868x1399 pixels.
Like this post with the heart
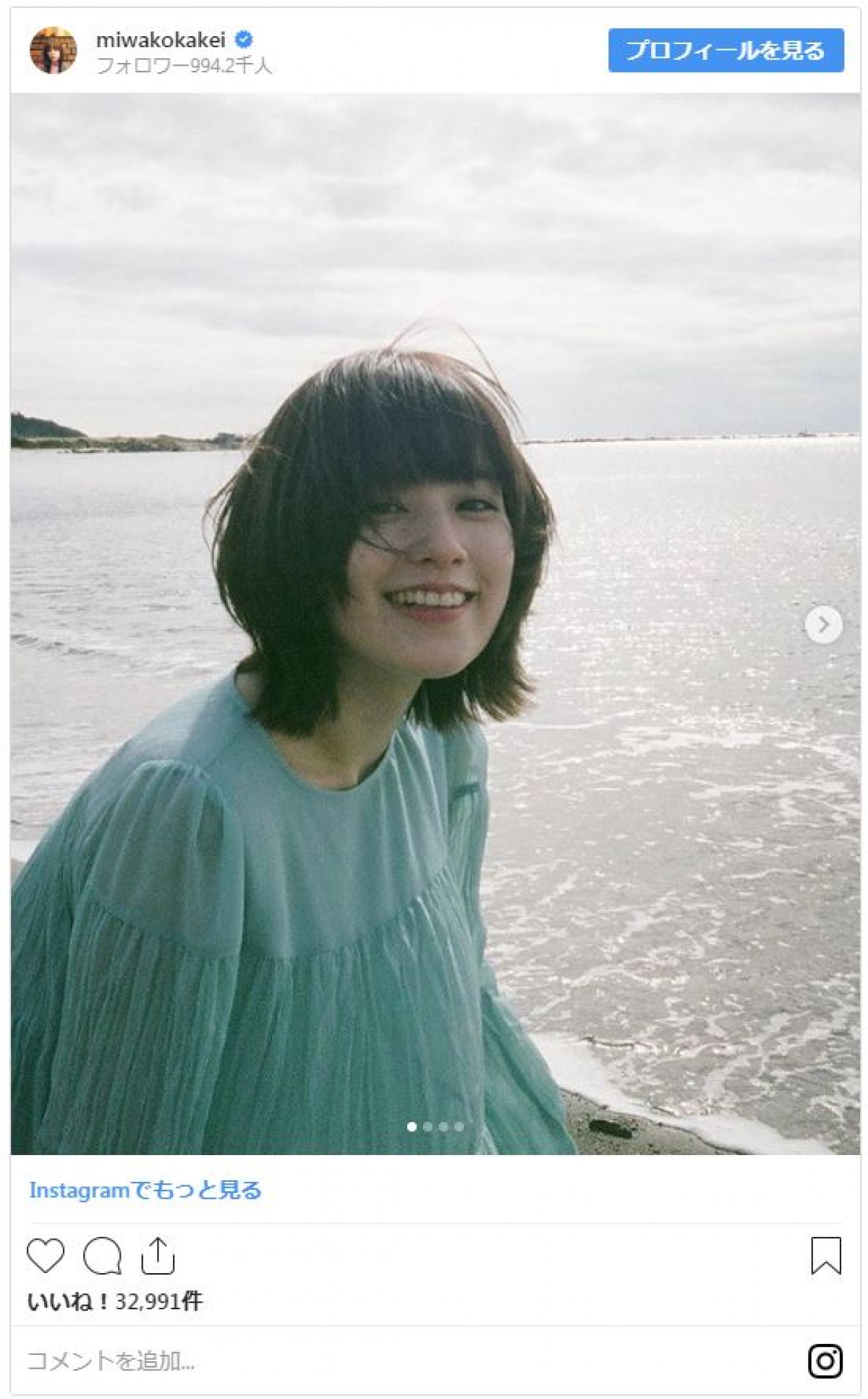[46, 1256]
